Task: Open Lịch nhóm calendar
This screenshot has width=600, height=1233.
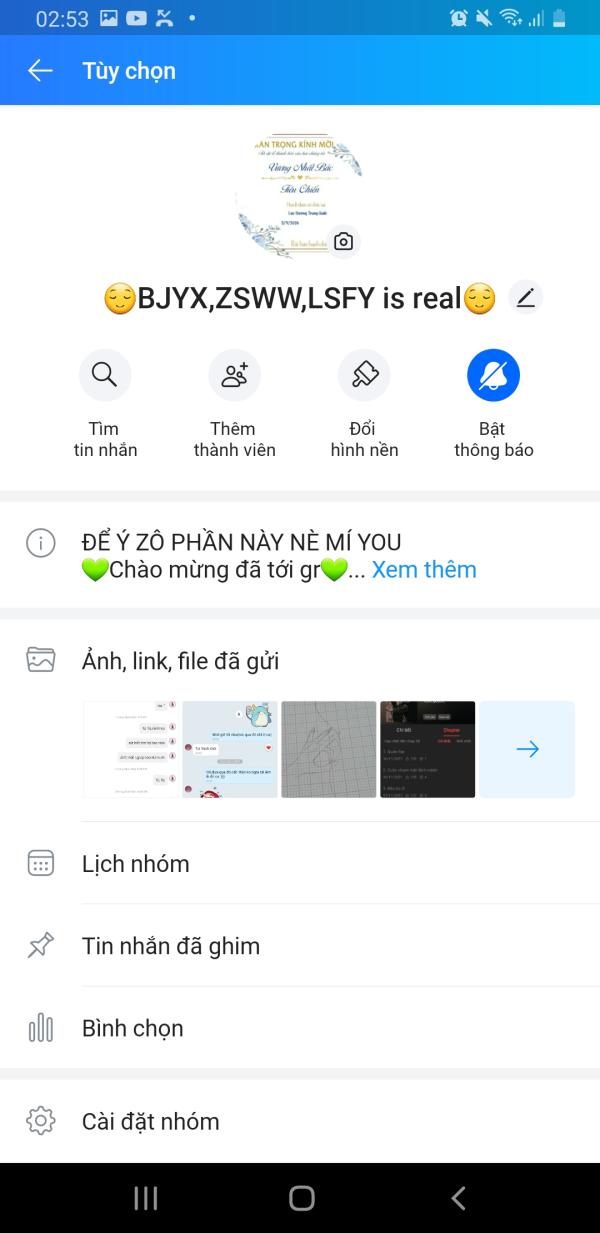Action: pos(135,864)
